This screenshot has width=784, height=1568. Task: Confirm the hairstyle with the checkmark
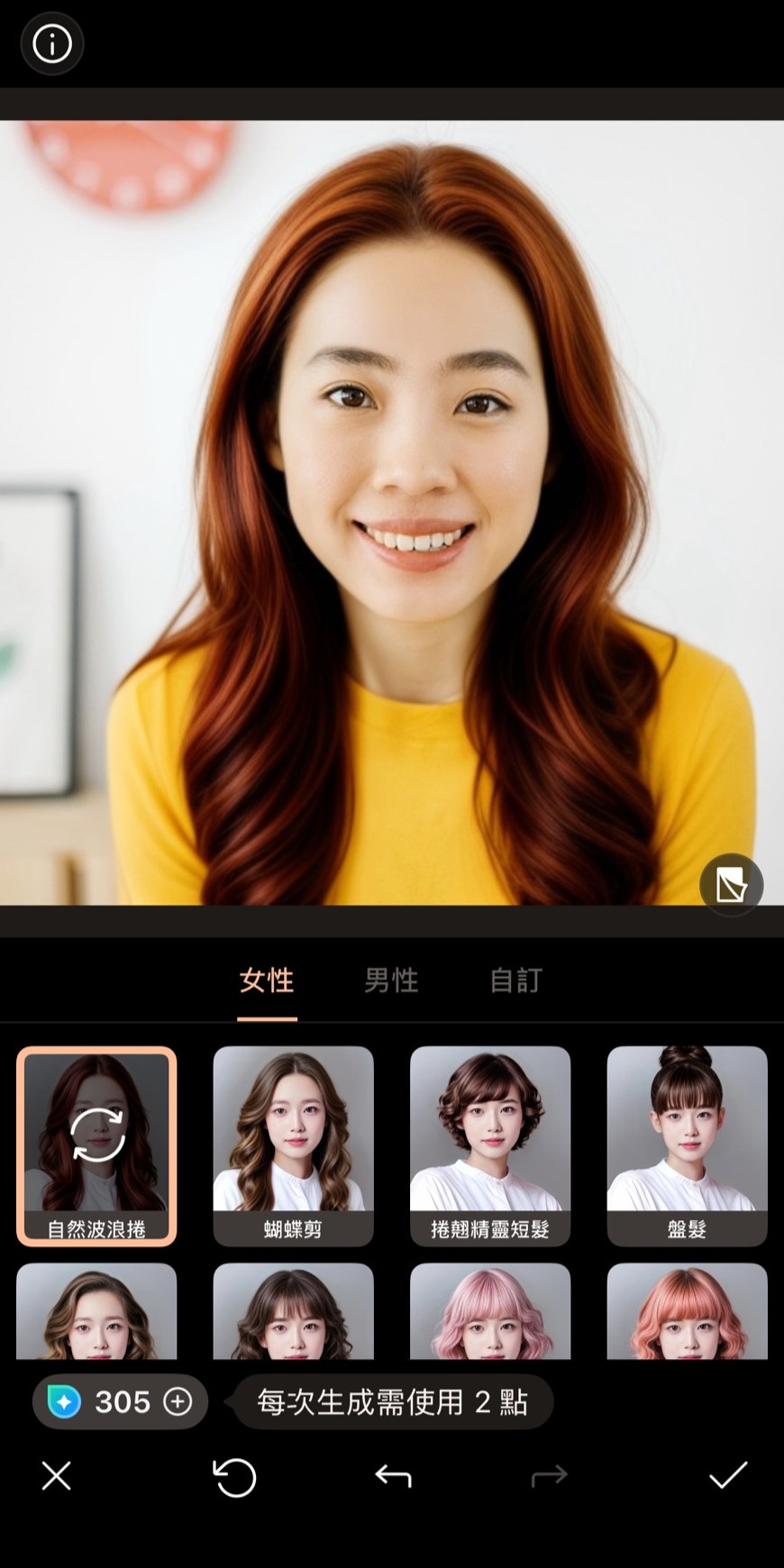pos(728,1475)
